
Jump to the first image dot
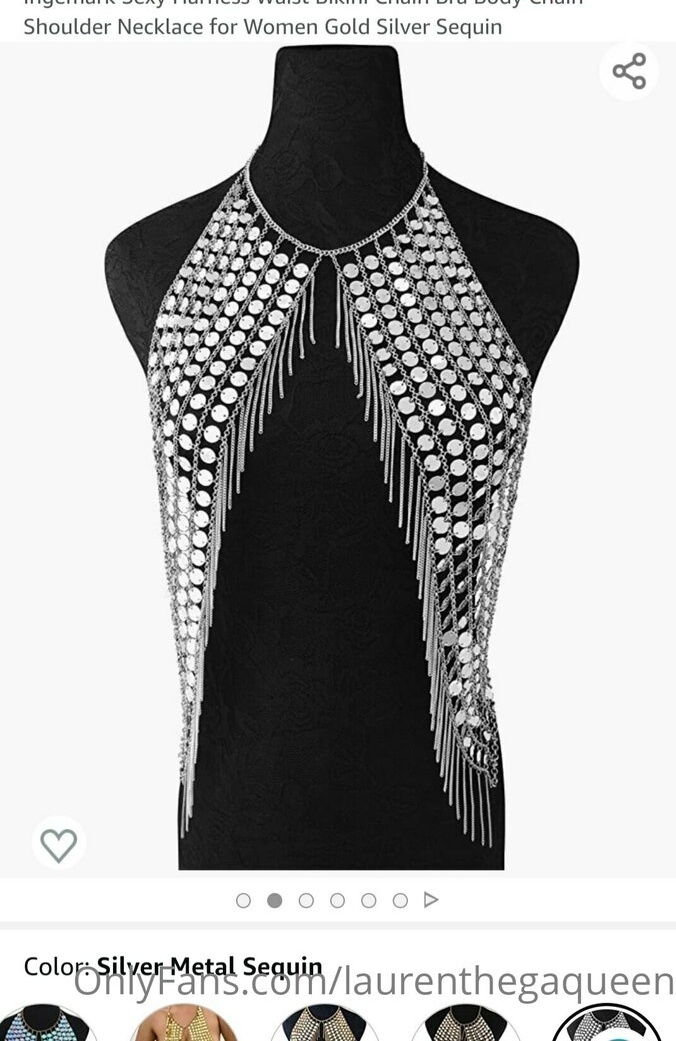243,900
